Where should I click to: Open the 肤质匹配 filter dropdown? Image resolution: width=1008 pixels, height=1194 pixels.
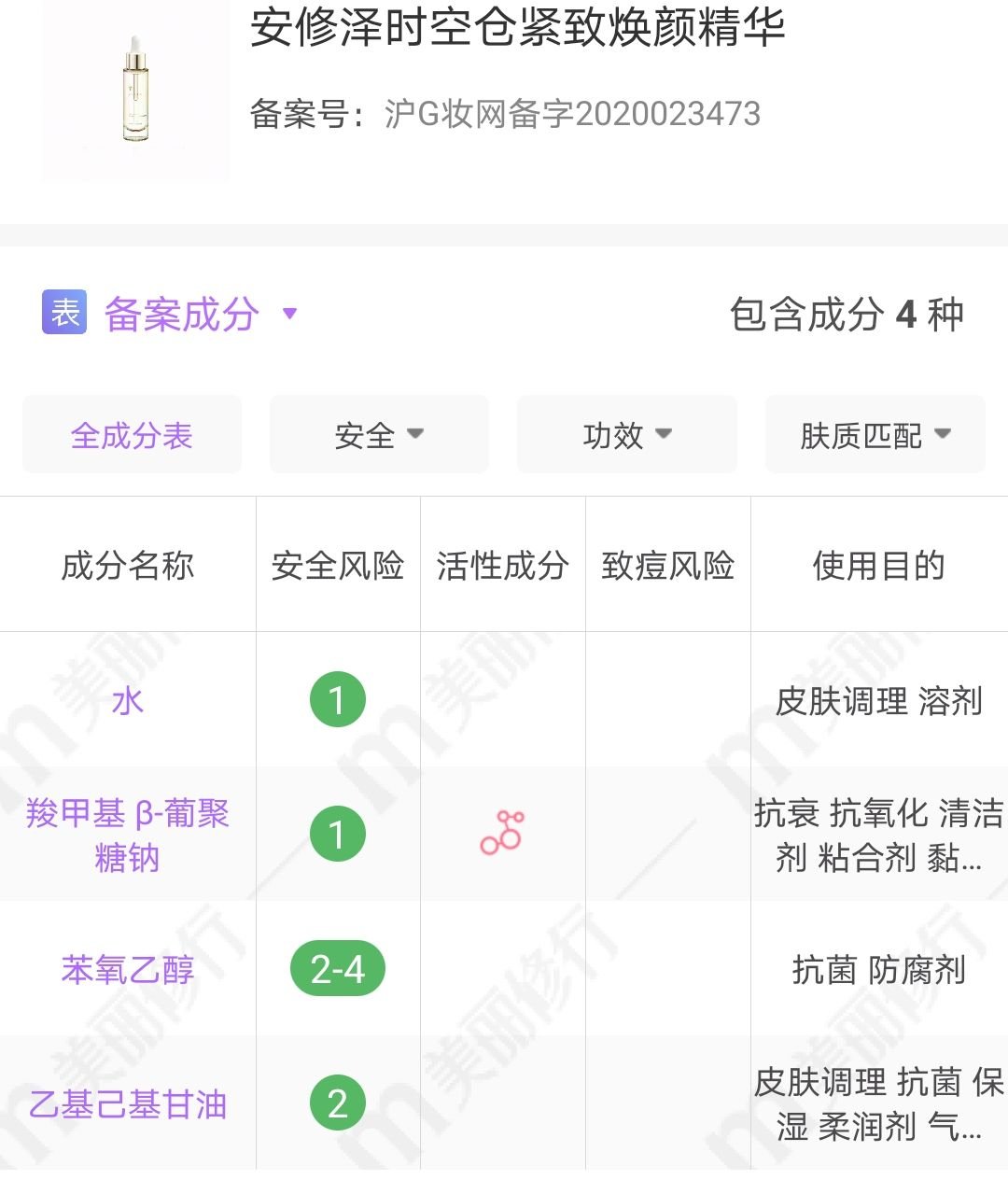click(x=875, y=435)
